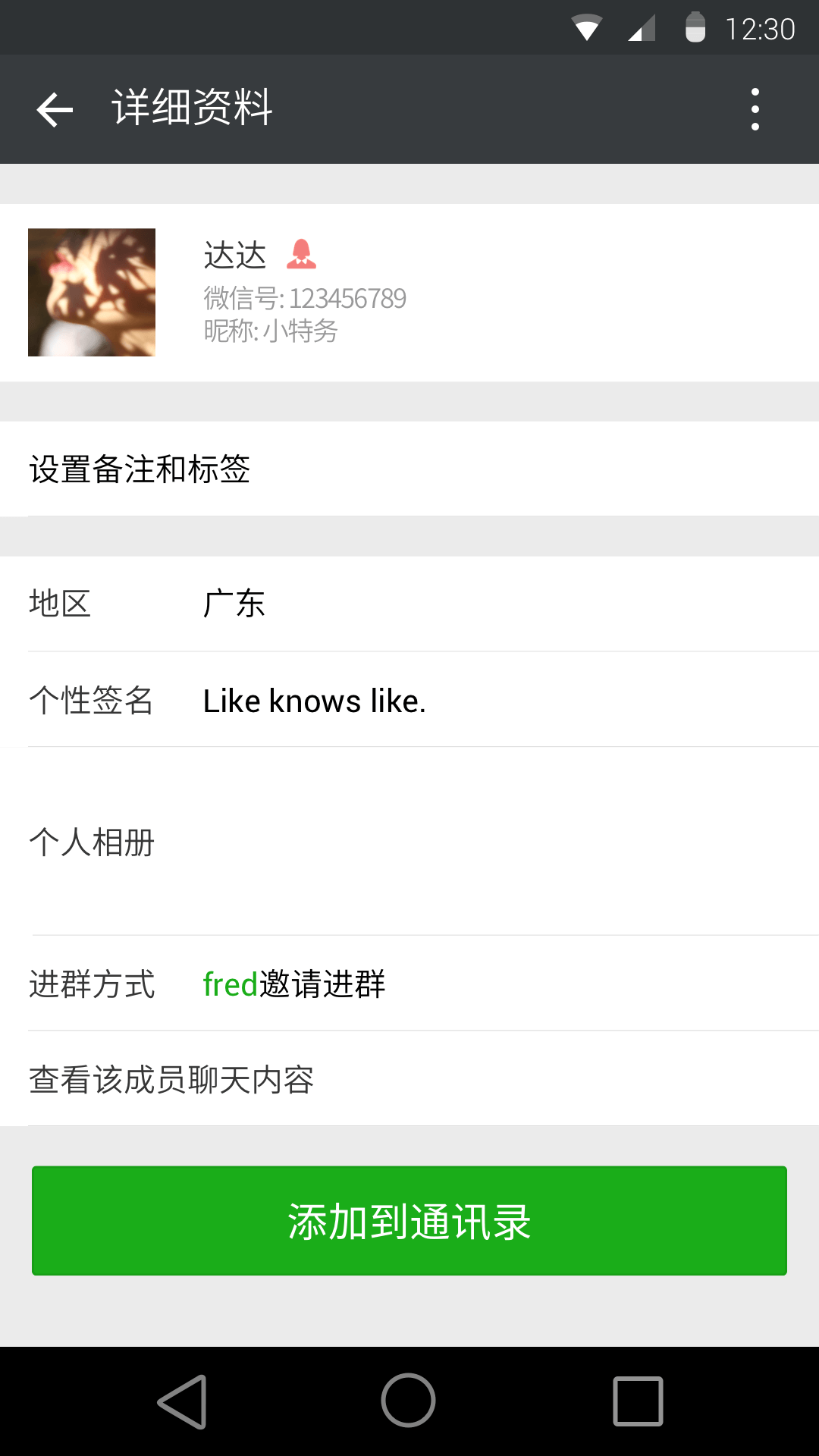Open the three-dot overflow menu
The image size is (819, 1456).
(755, 109)
